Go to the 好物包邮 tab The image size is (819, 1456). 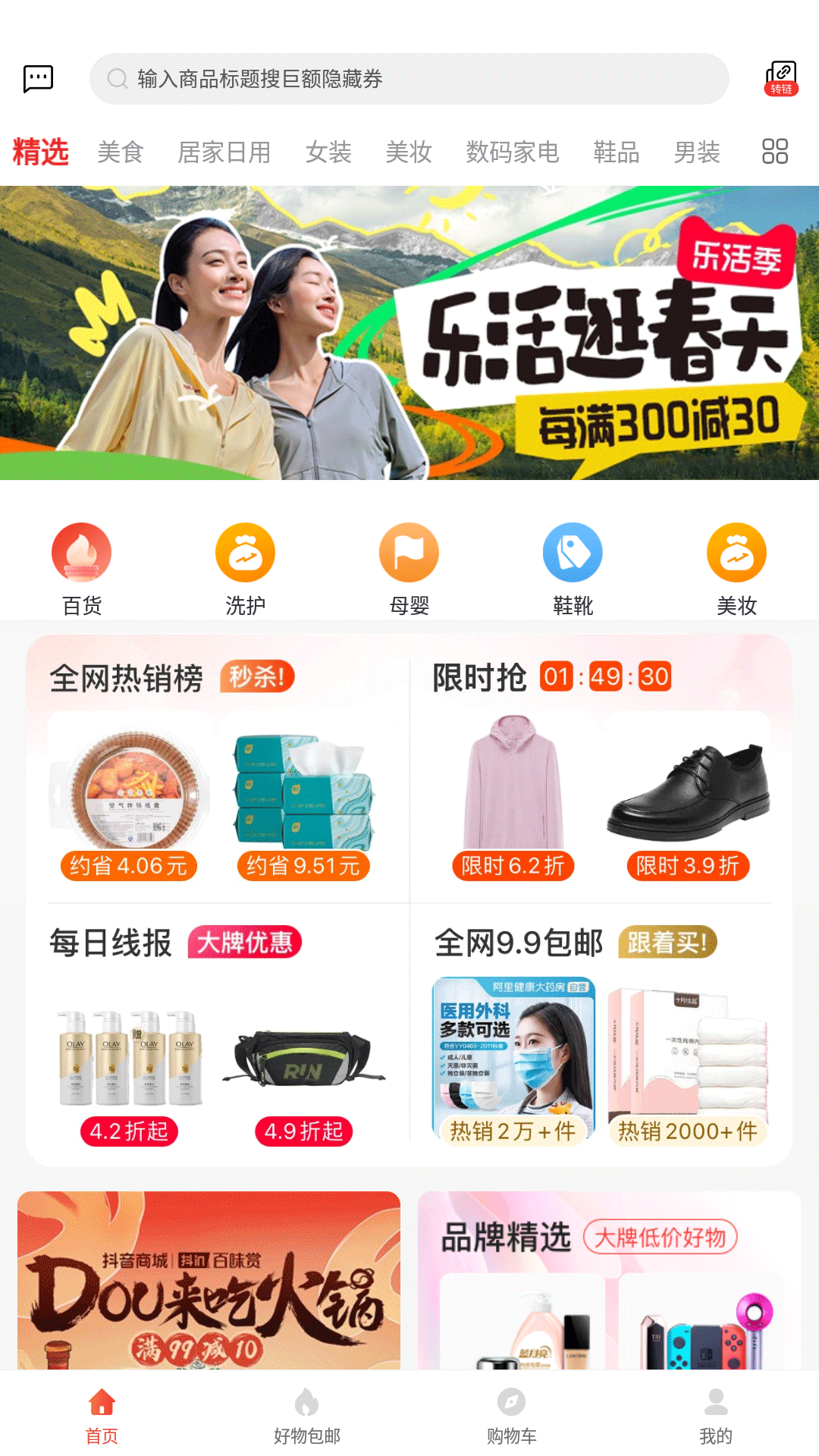[x=307, y=1415]
